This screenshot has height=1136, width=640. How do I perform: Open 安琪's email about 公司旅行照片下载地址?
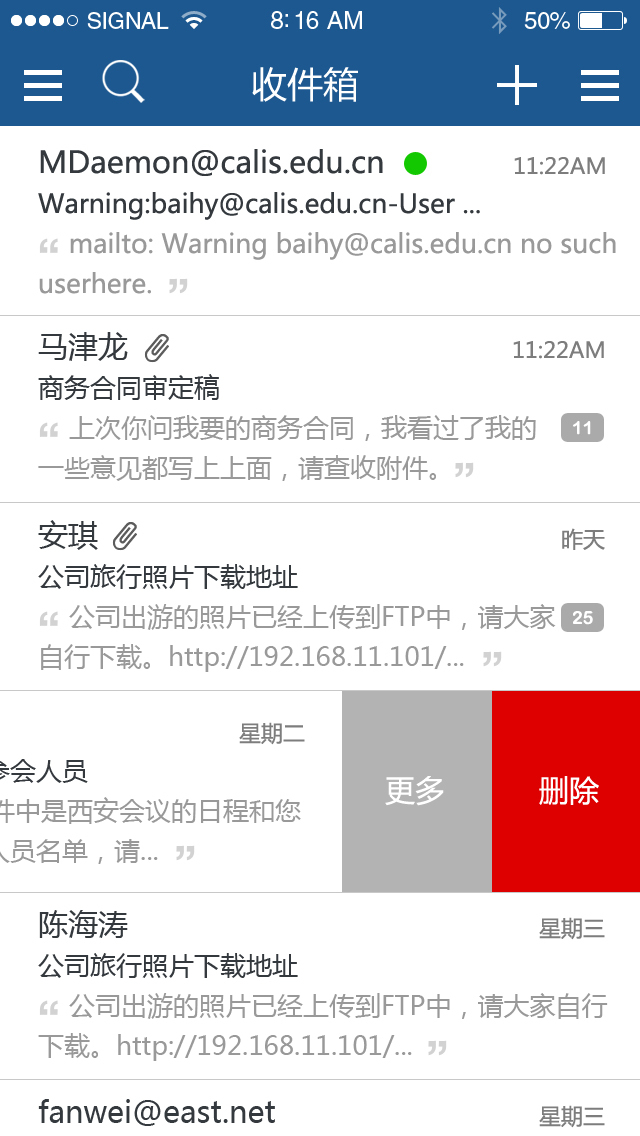[320, 597]
